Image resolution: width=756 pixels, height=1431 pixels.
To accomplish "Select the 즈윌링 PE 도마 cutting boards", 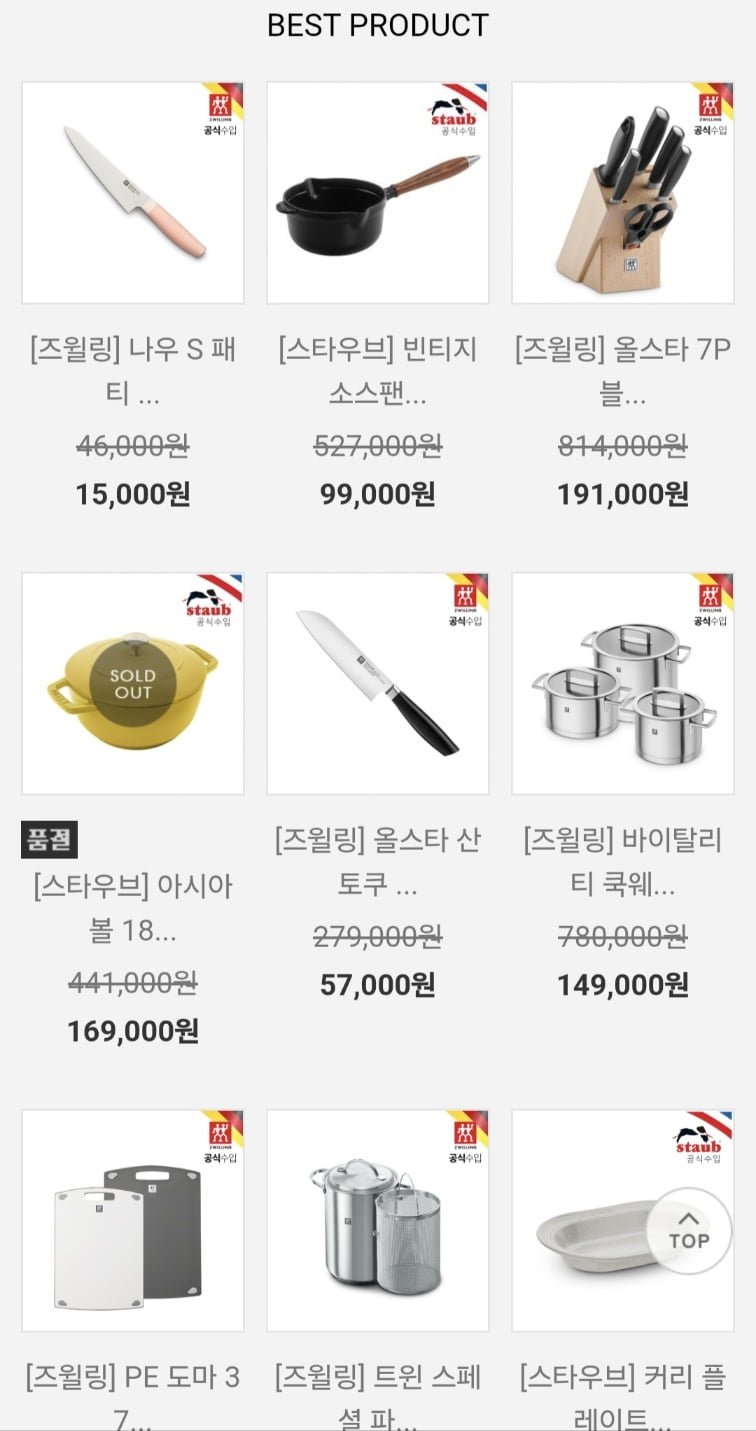I will (133, 1220).
